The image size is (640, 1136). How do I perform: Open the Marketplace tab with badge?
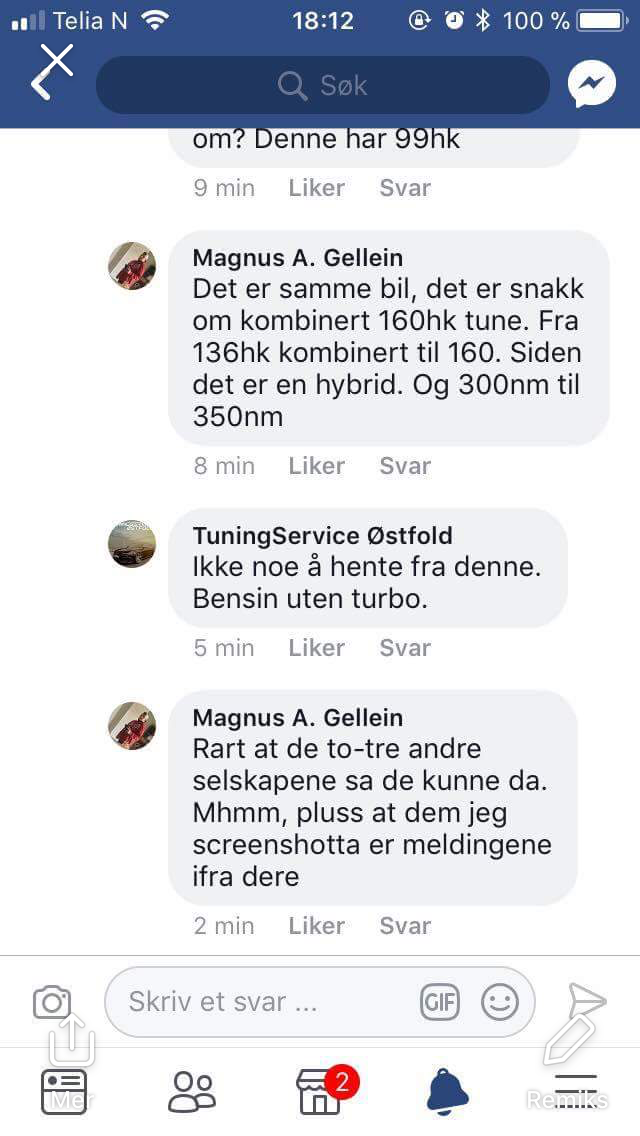[322, 1092]
